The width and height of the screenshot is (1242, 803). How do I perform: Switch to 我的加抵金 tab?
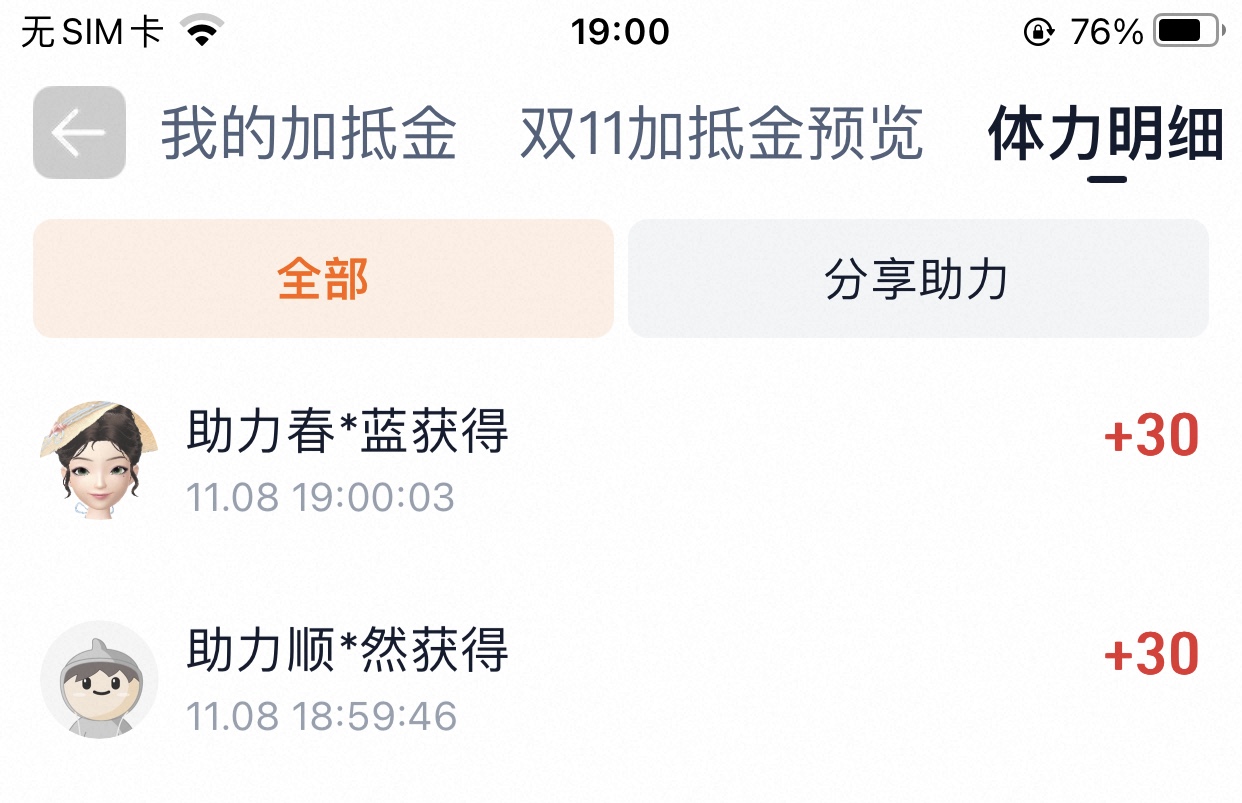tap(308, 134)
